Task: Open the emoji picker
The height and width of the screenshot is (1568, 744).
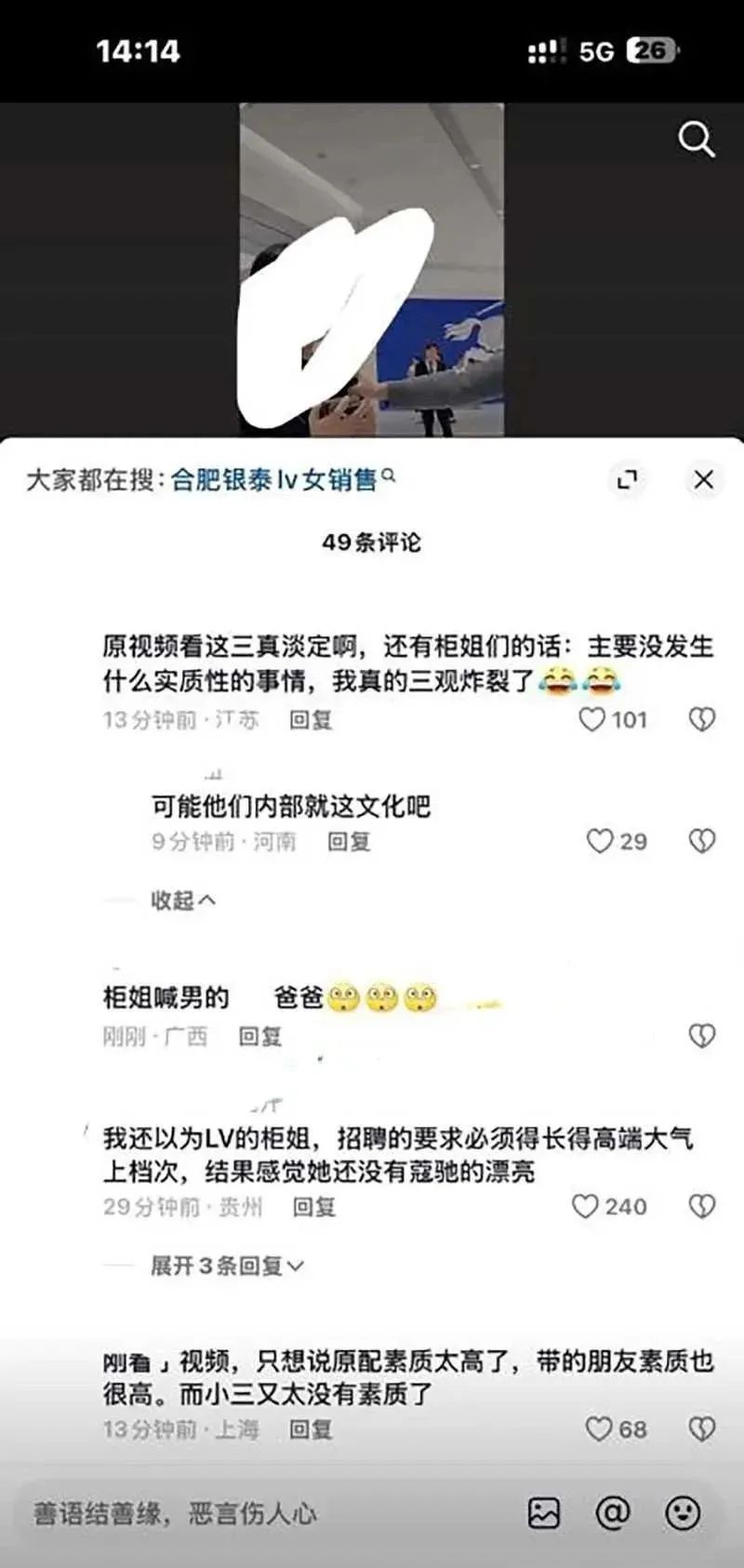Action: point(683,1514)
